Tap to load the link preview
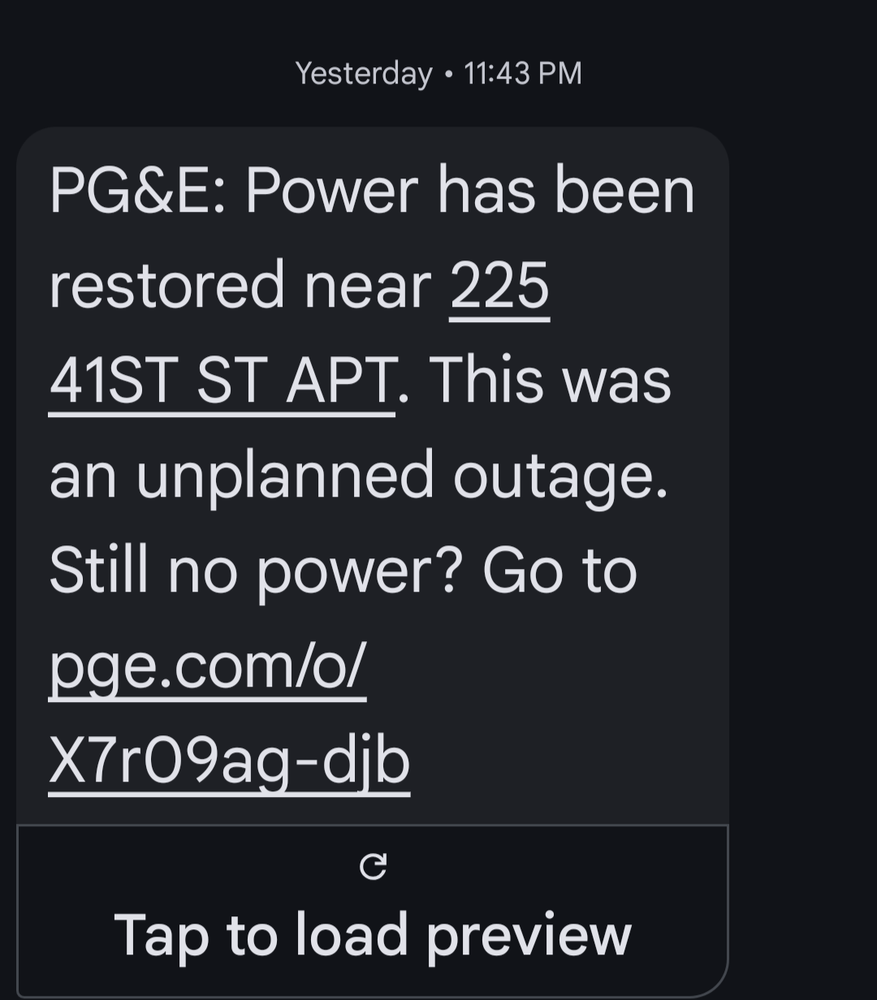The width and height of the screenshot is (877, 1000). (x=372, y=912)
